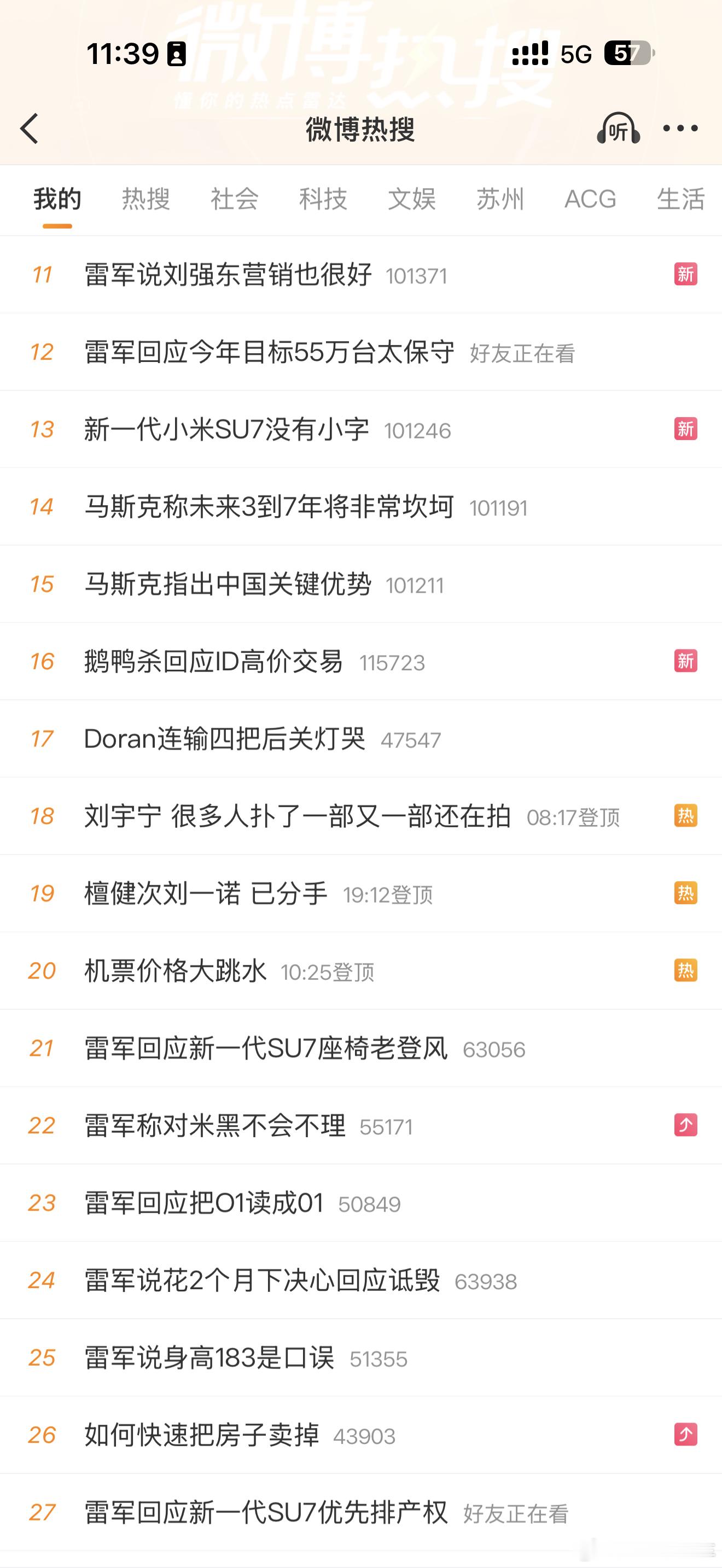Switch to the 热搜 tab
Screen dimensions: 722x1568
[x=145, y=198]
